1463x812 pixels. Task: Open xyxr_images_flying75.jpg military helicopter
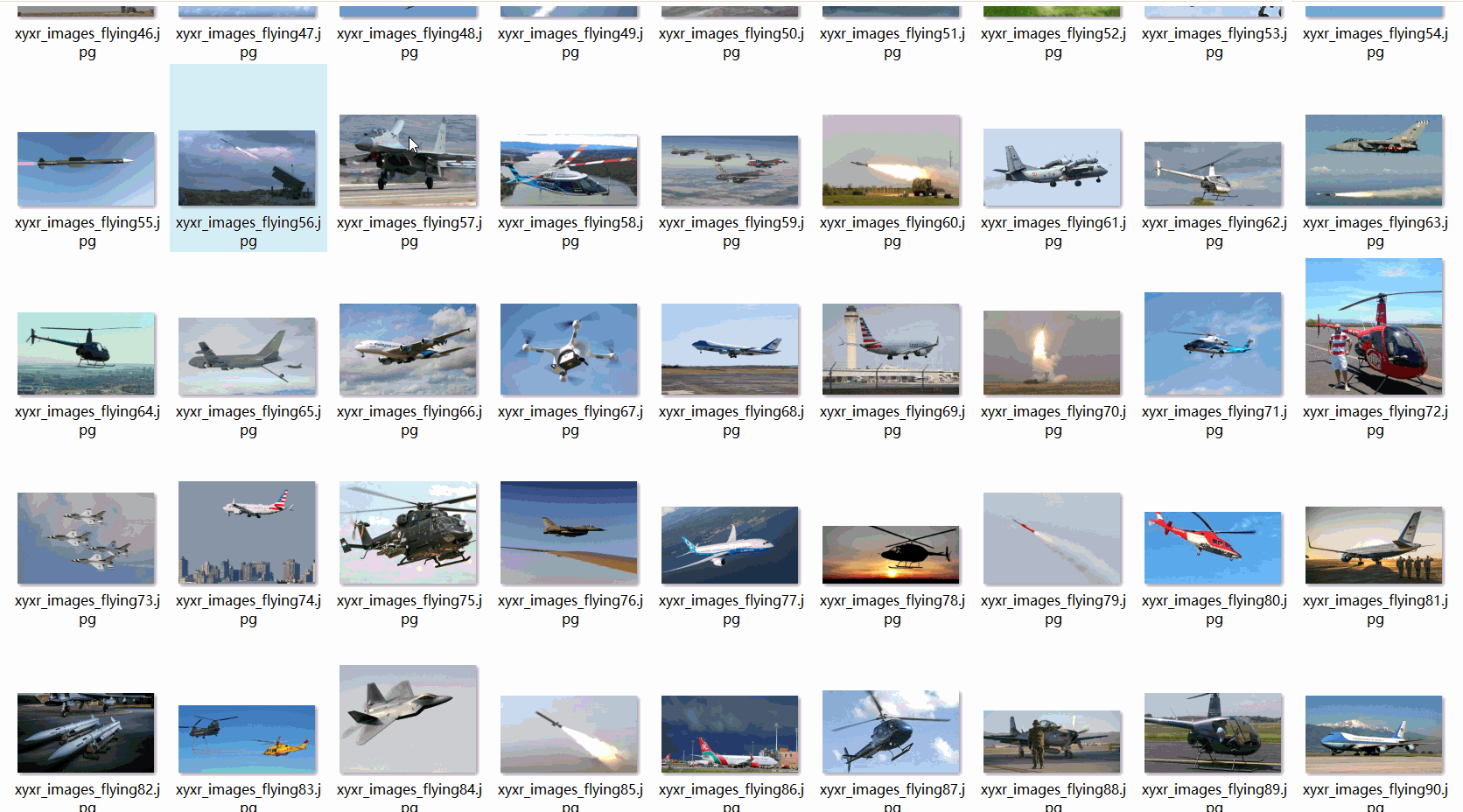[408, 532]
